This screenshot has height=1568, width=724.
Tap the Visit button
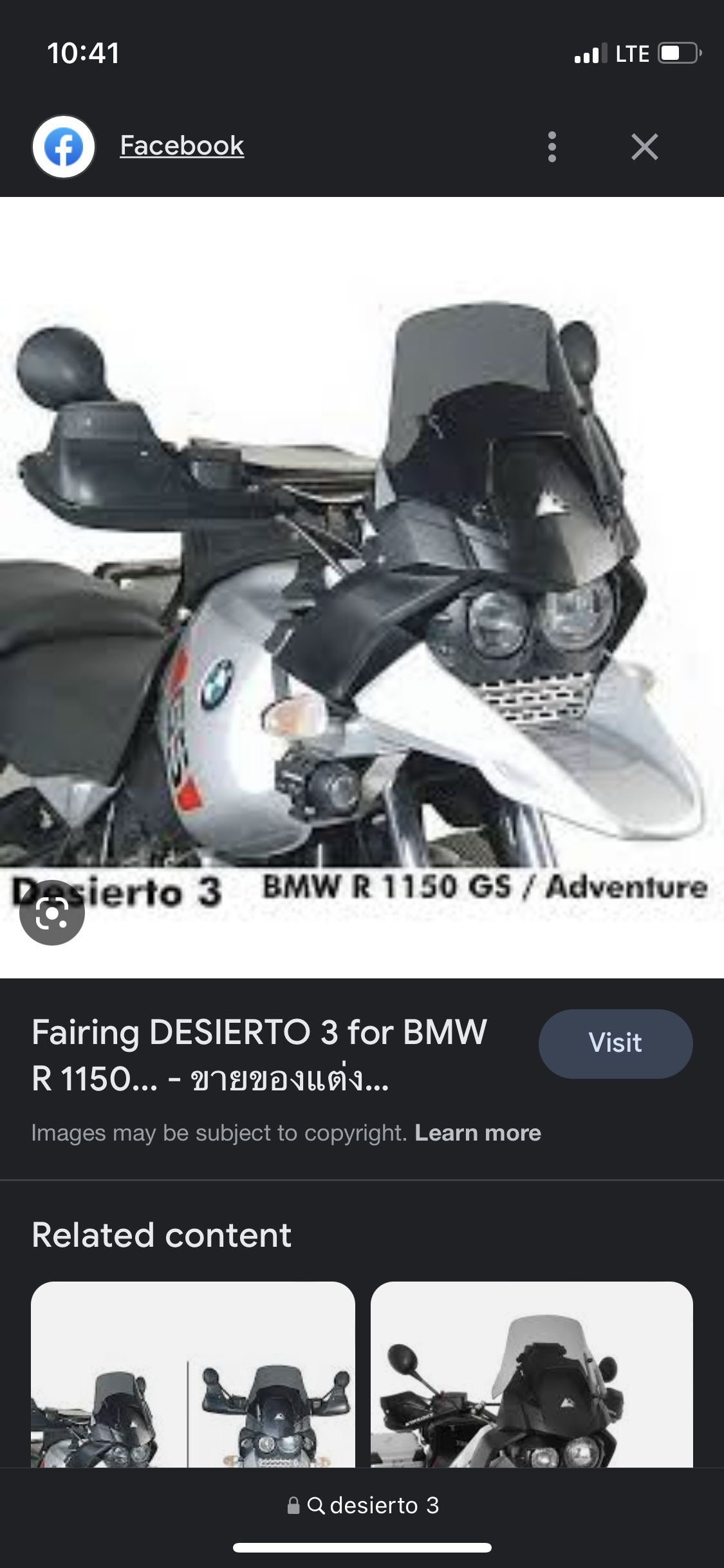615,1043
